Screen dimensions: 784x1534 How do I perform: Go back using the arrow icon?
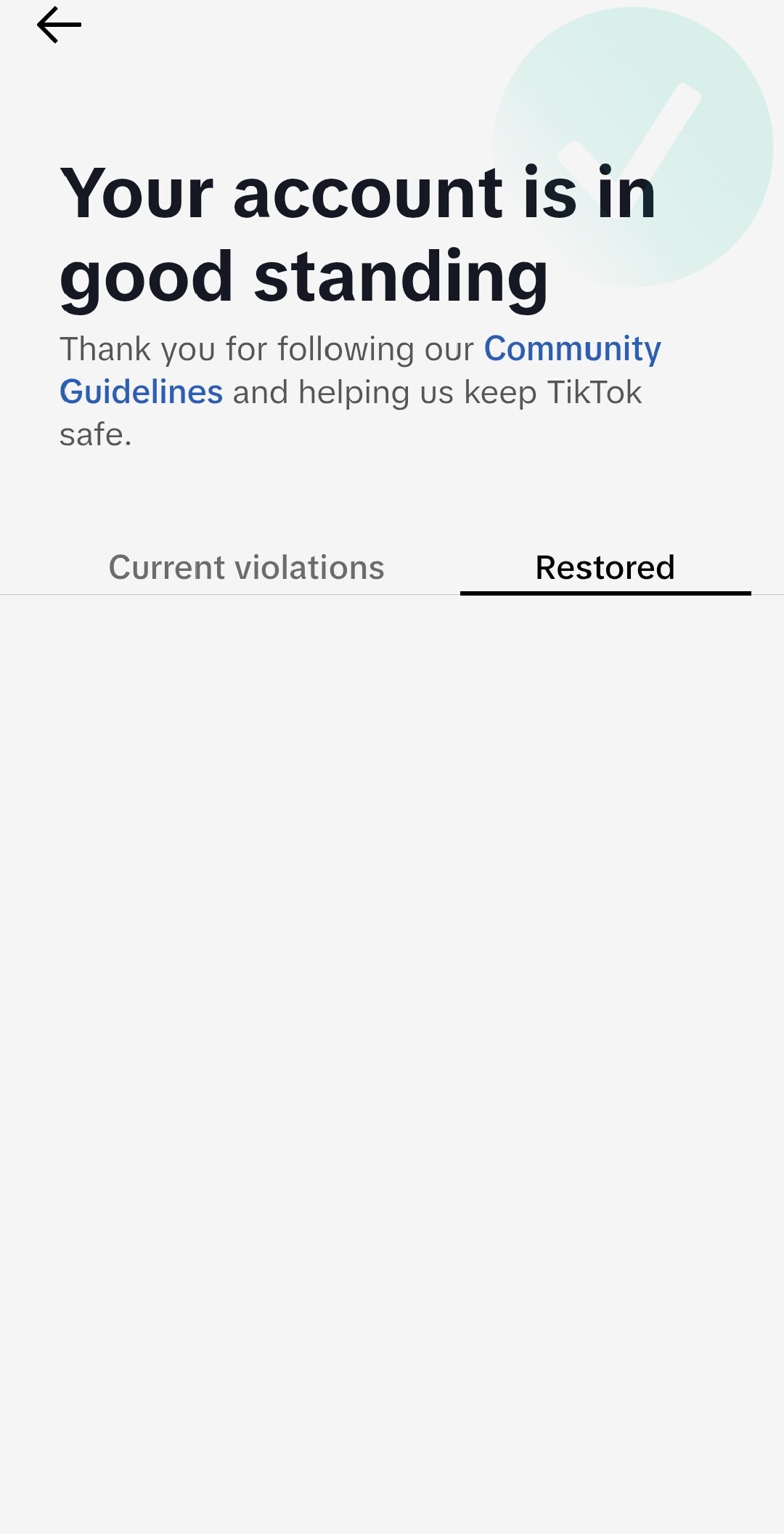click(59, 25)
